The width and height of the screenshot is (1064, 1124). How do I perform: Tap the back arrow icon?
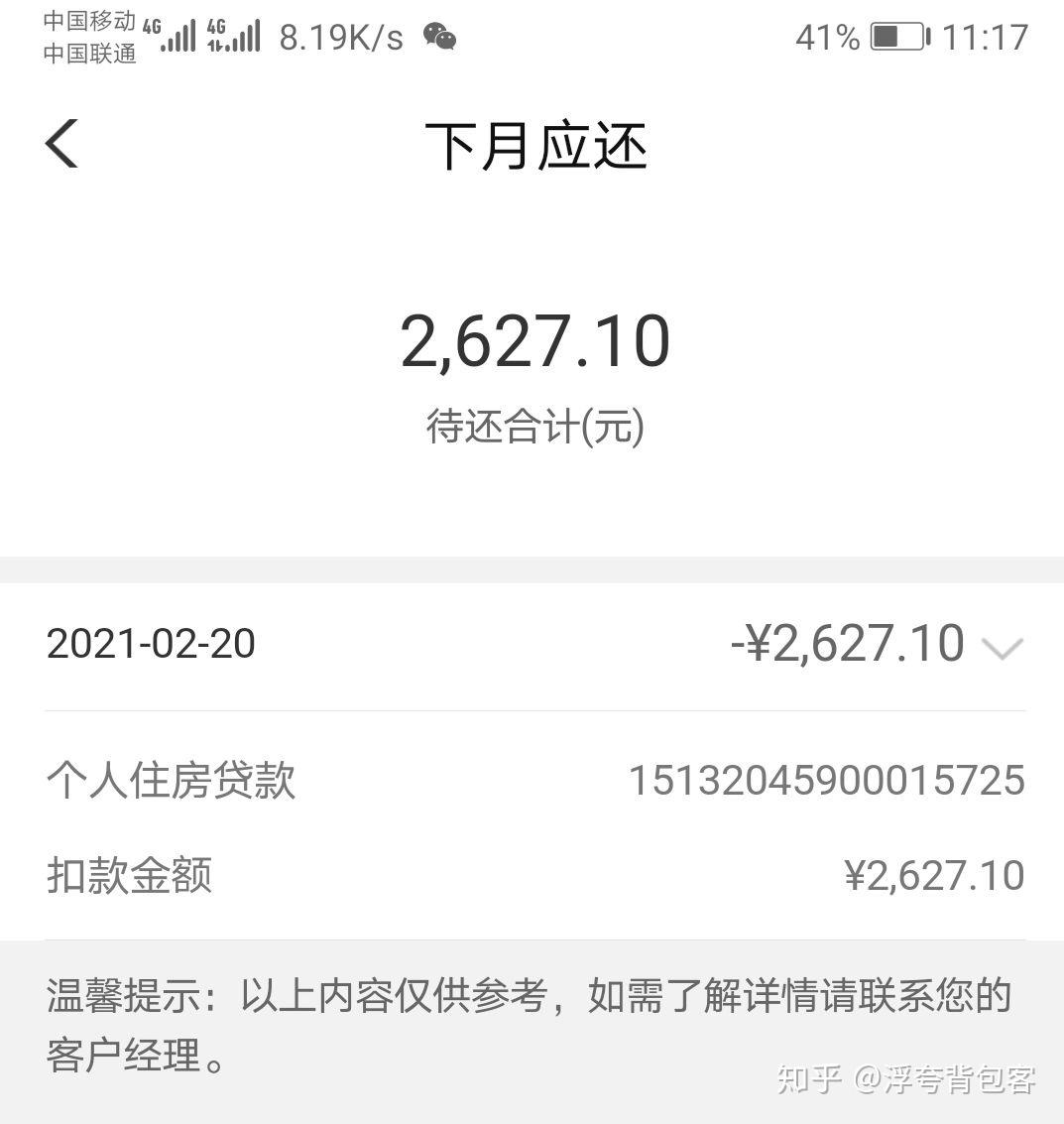point(61,142)
